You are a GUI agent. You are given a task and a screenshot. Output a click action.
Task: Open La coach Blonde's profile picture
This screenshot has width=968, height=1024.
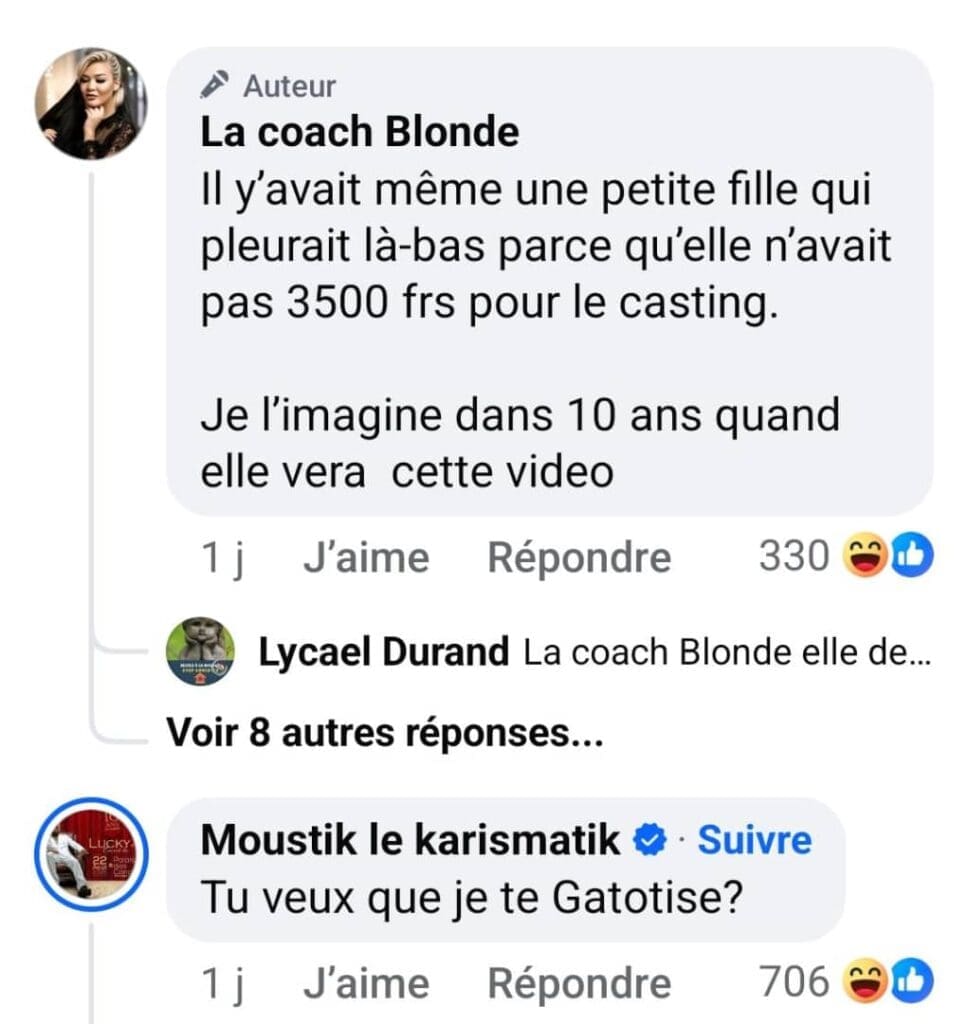point(91,103)
